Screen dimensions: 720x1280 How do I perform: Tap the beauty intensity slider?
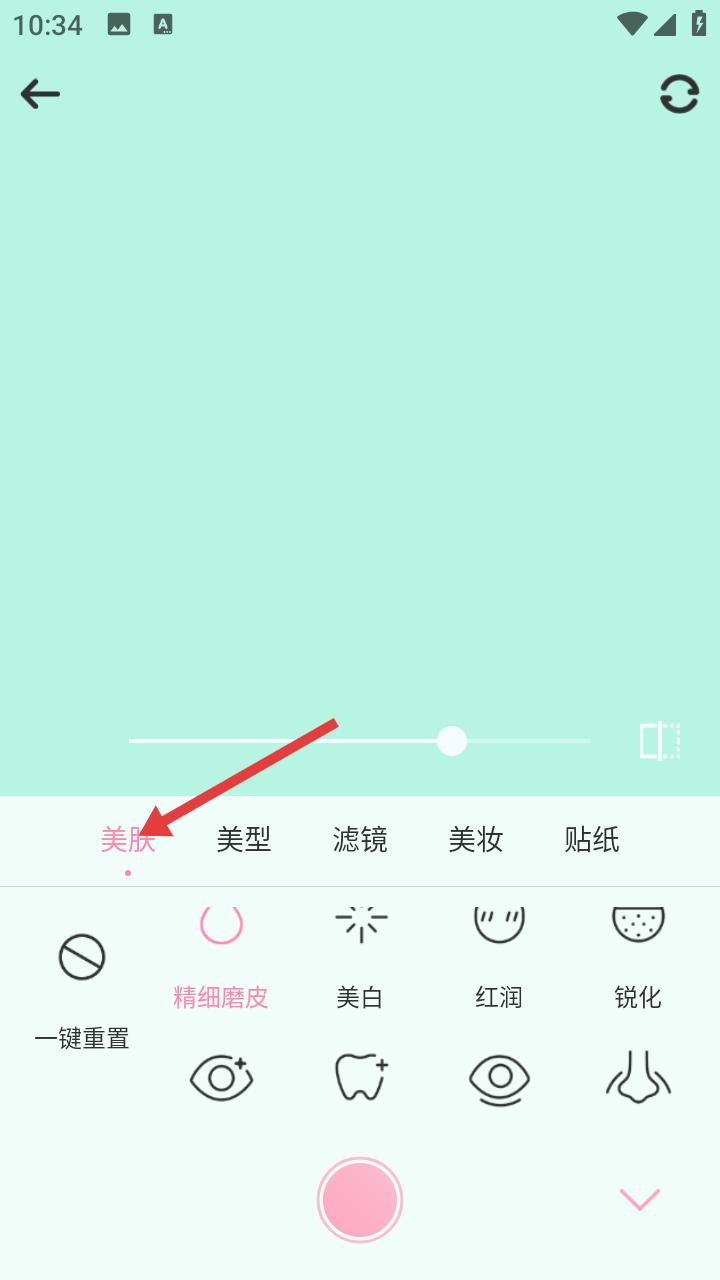[x=452, y=741]
